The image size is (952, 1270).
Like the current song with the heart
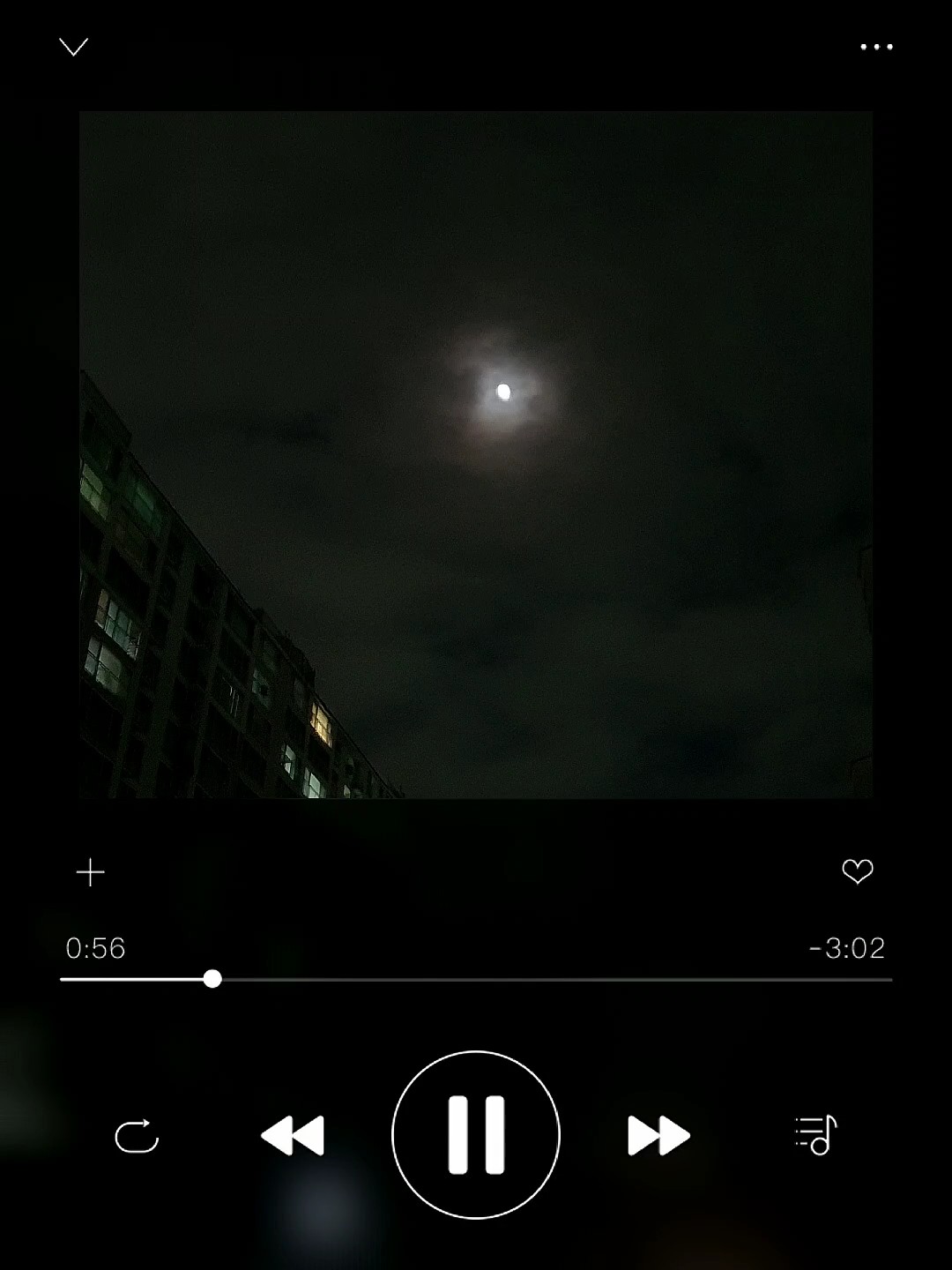coord(858,871)
